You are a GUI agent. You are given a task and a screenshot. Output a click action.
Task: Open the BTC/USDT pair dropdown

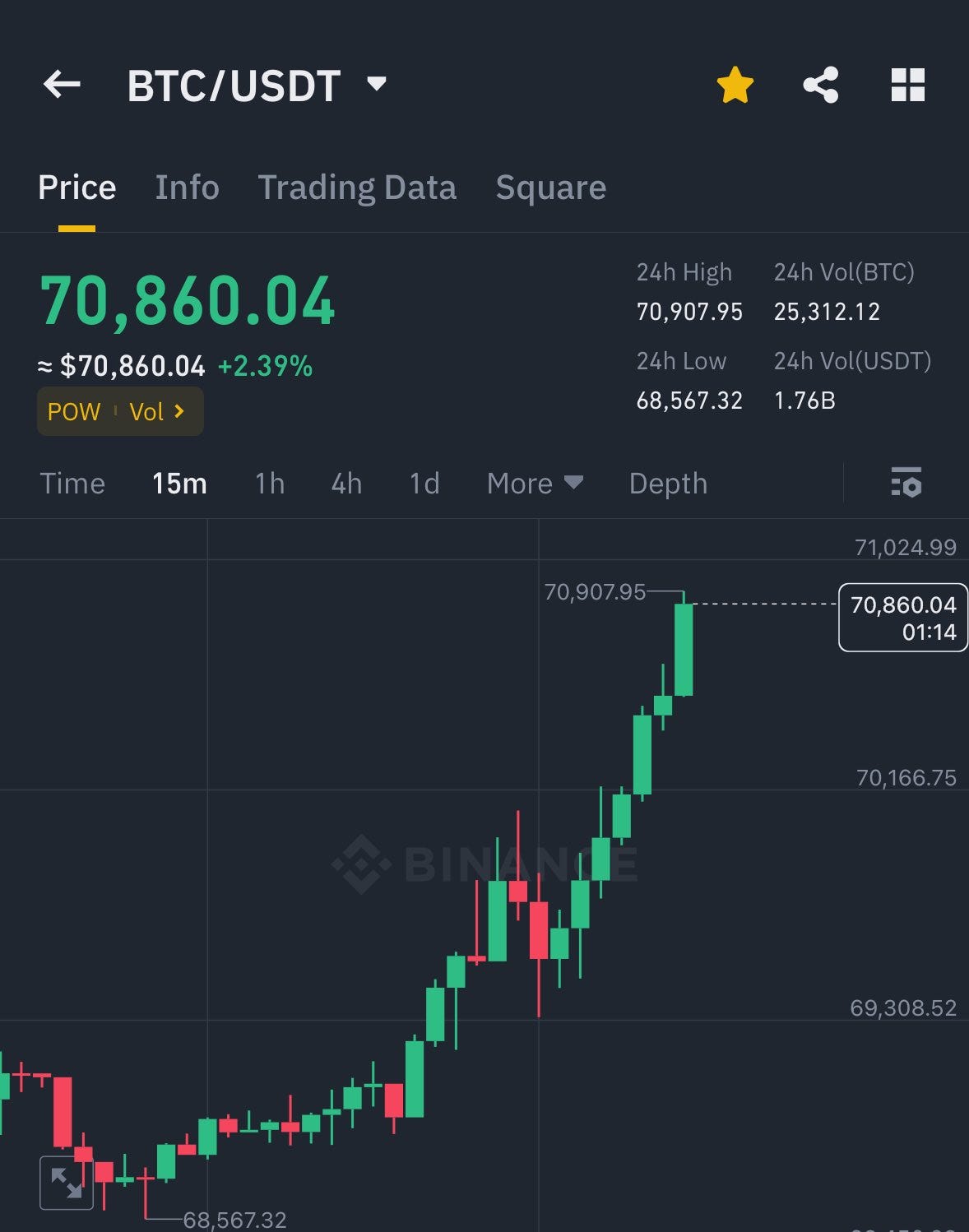coord(376,84)
